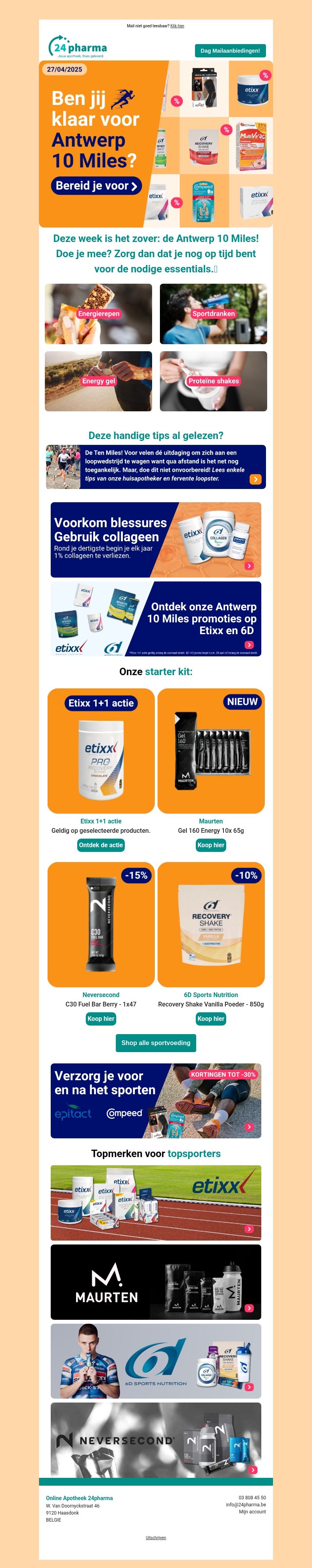312x1568 pixels.
Task: Select the Proteïne shakes tile
Action: point(213,381)
